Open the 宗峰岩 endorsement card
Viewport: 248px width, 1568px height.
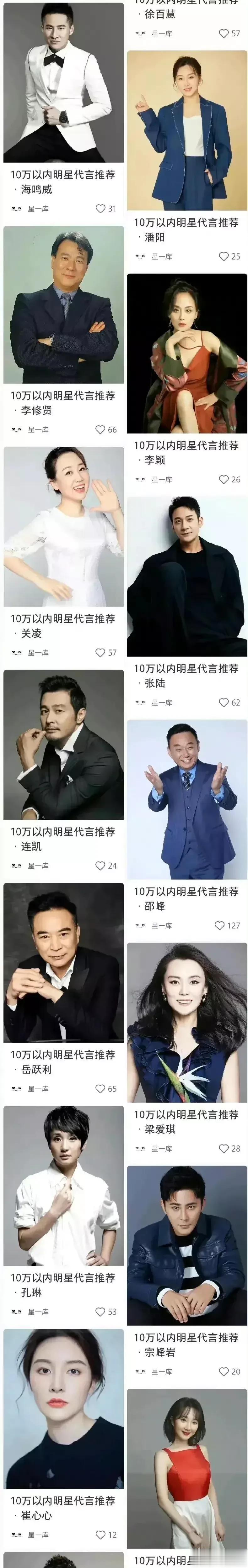click(x=187, y=1245)
